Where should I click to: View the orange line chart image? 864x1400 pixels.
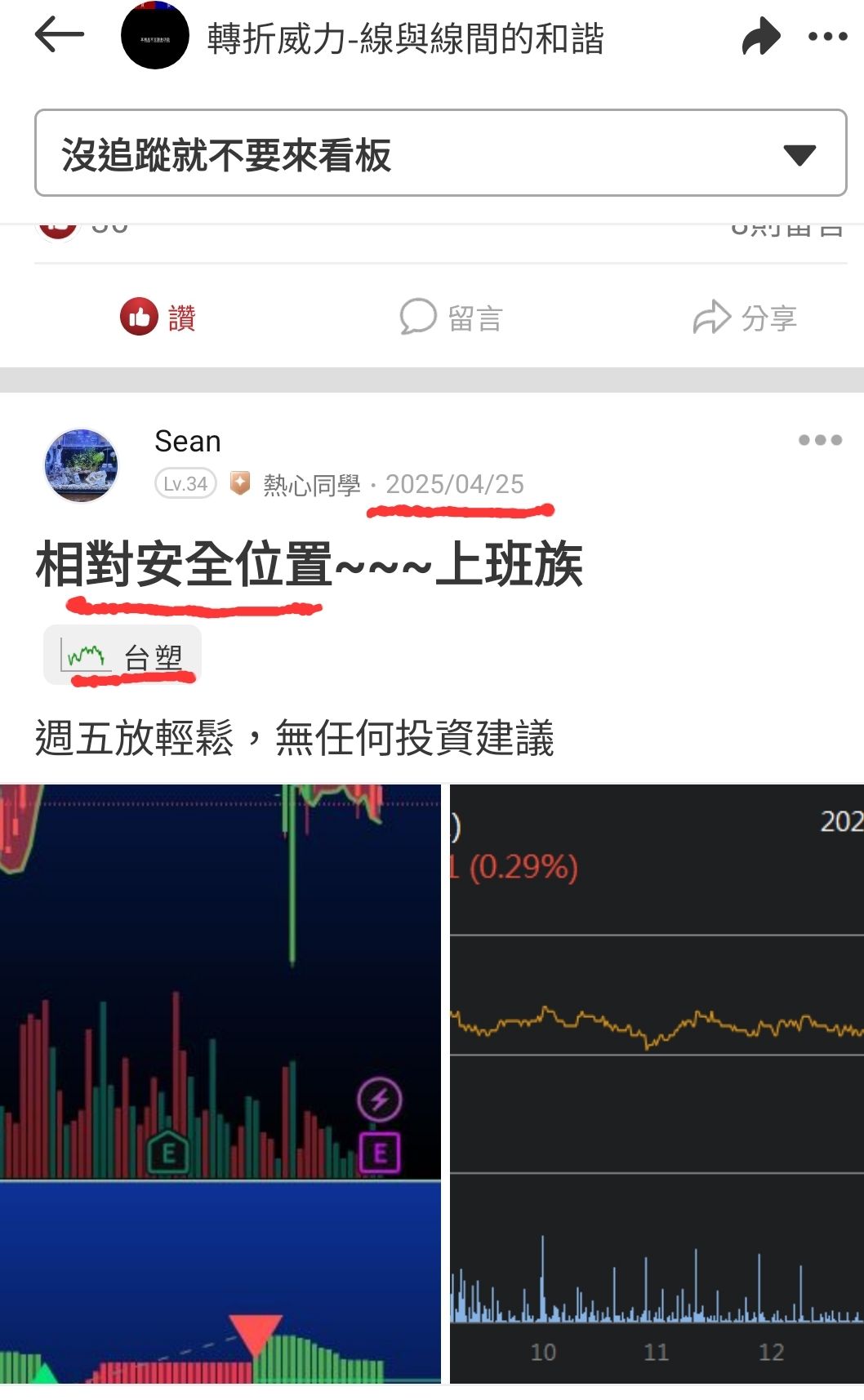pyautogui.click(x=657, y=1082)
